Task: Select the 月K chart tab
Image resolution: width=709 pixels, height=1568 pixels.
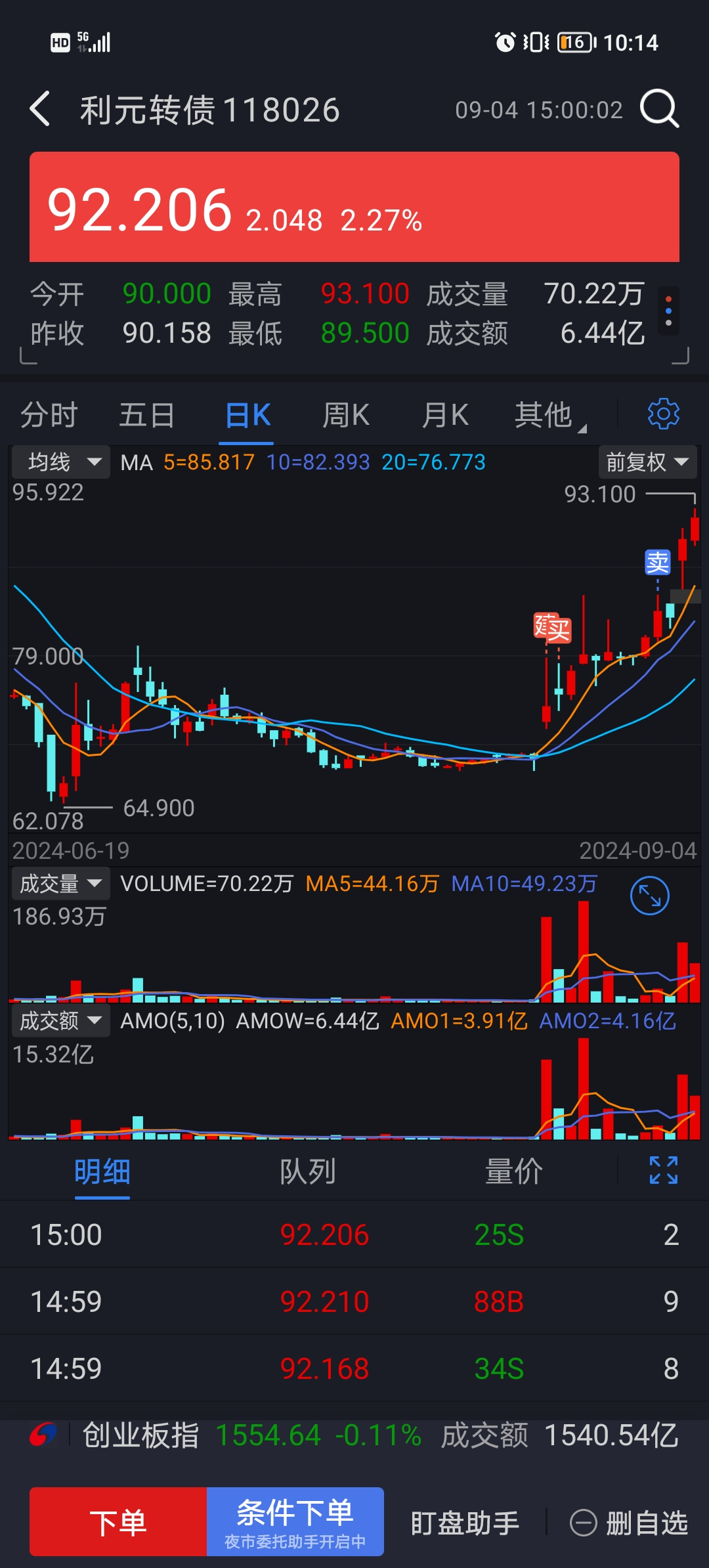Action: click(x=445, y=415)
